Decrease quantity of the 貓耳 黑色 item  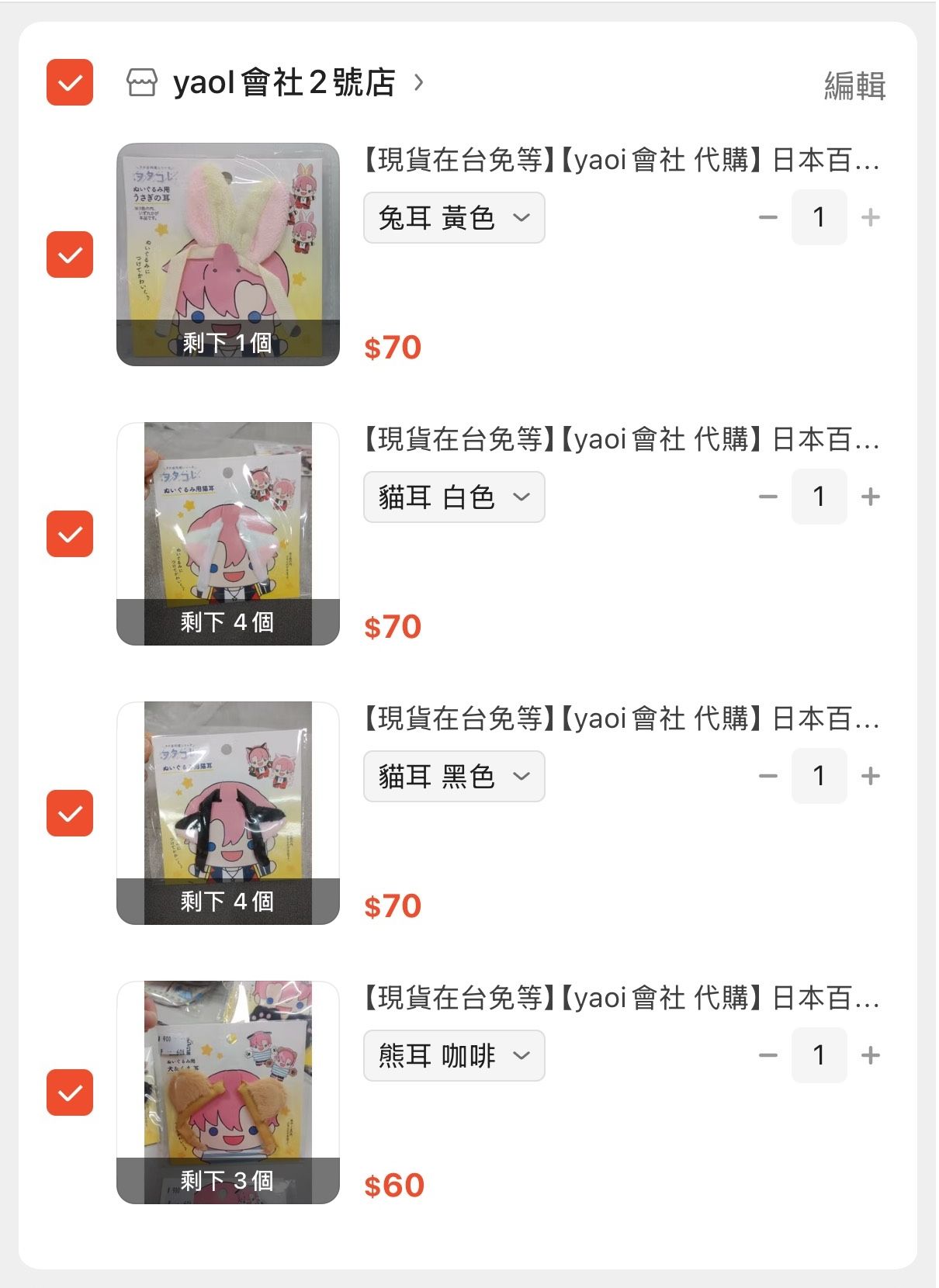click(x=767, y=776)
